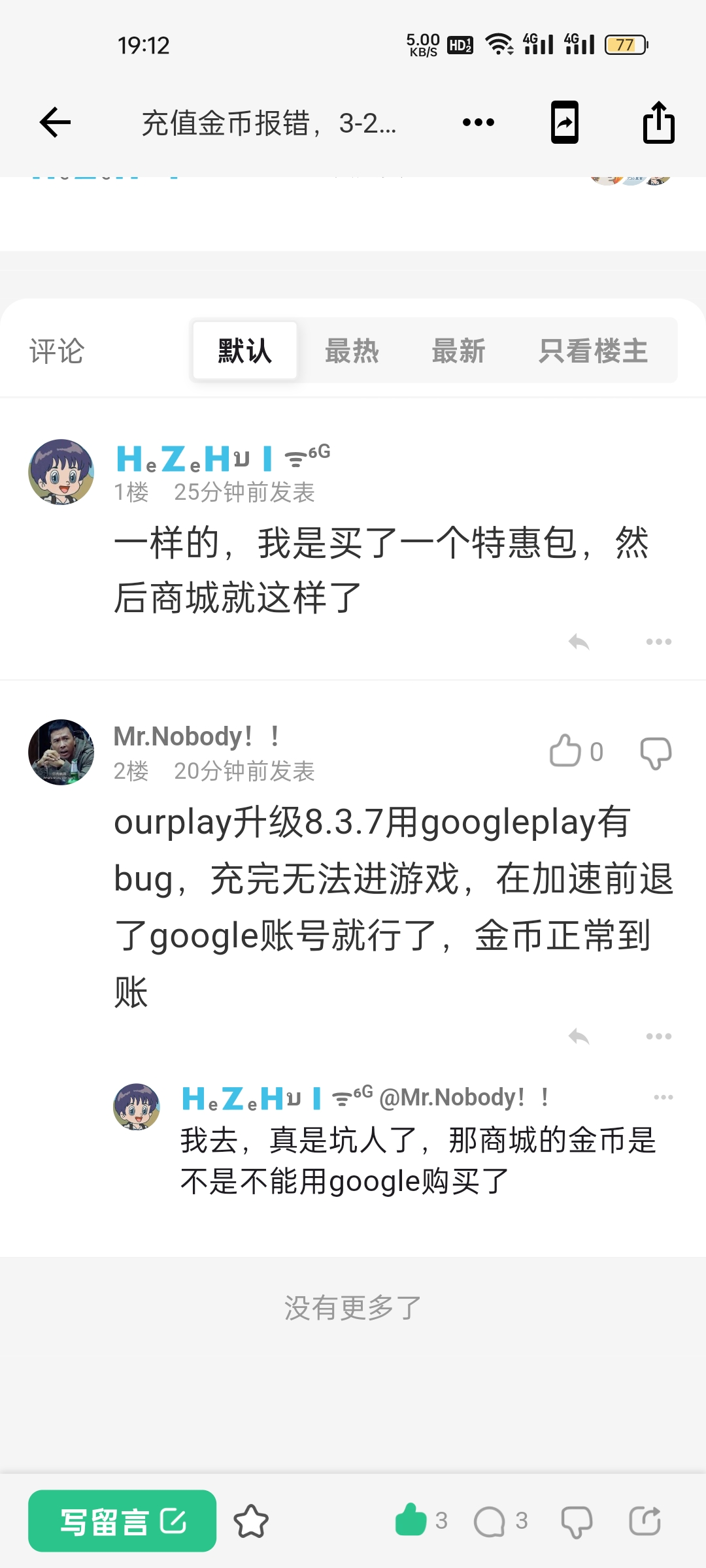Open the 1楼 commenter's profile avatar

(x=61, y=472)
